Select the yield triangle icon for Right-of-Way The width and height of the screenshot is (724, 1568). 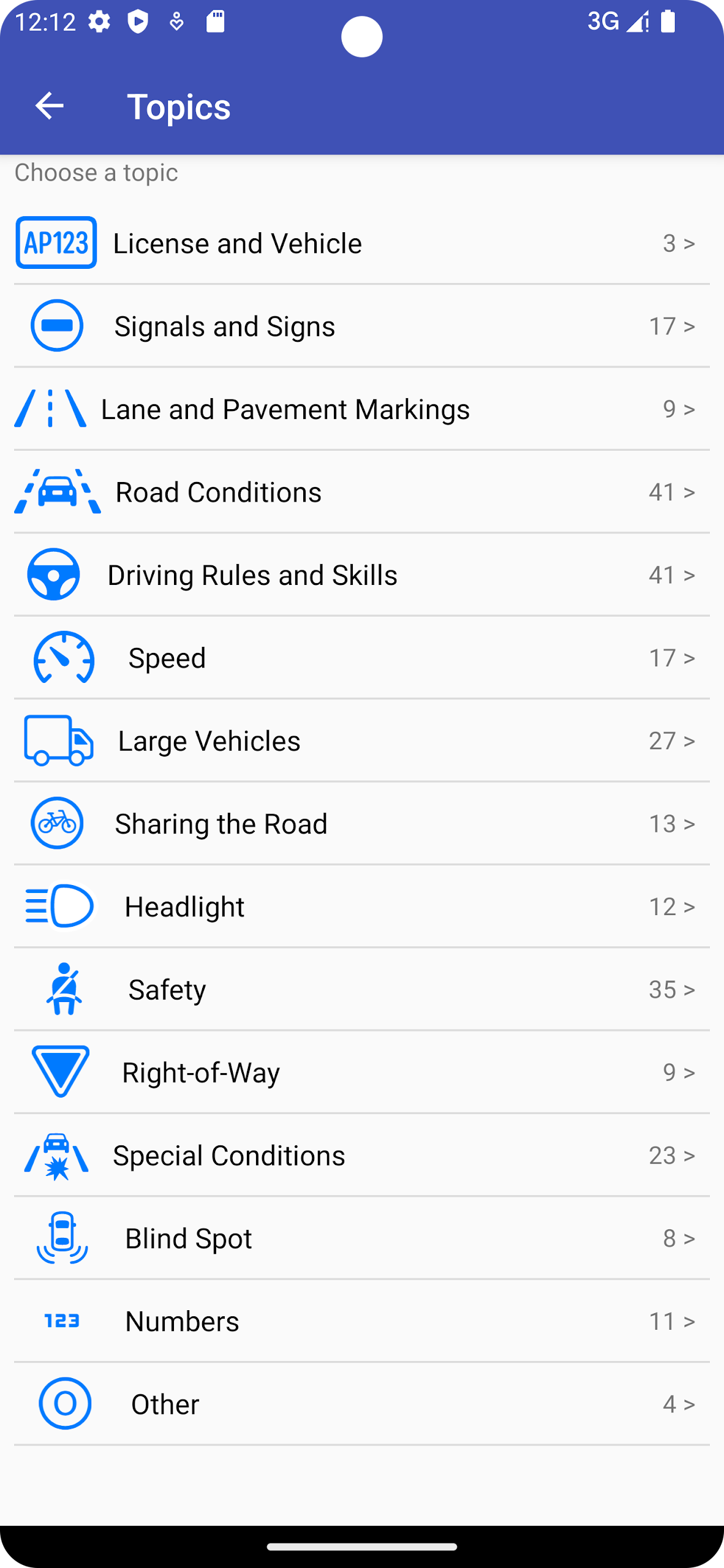point(59,1072)
